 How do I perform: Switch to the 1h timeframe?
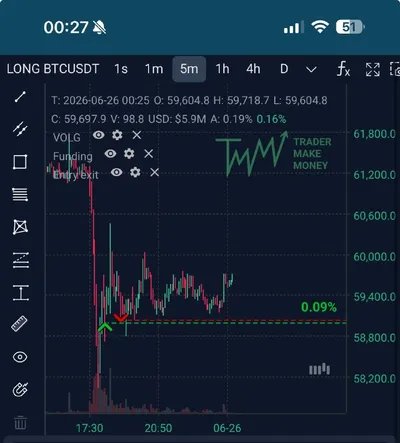pos(222,69)
